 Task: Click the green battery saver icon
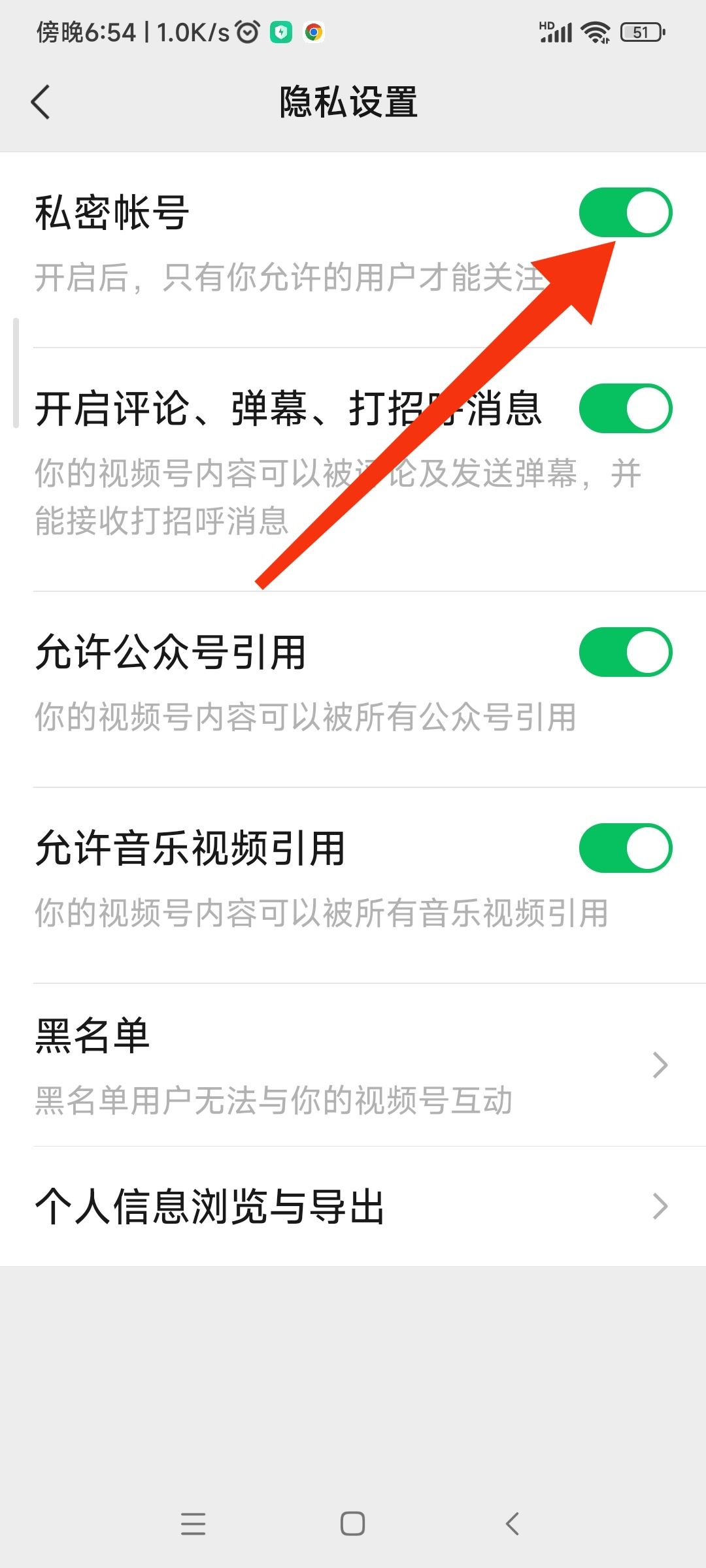pos(281,31)
